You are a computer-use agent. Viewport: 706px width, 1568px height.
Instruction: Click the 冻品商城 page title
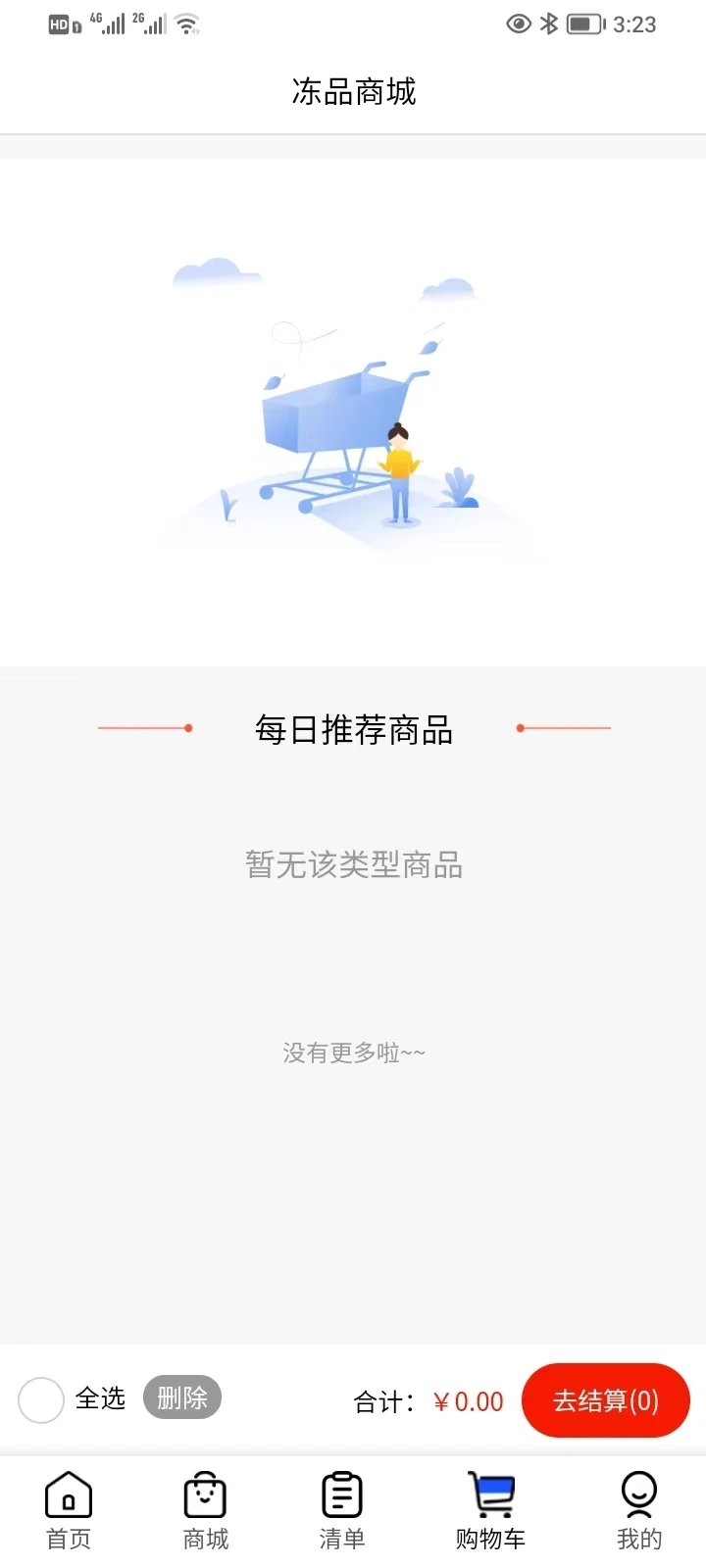click(353, 91)
